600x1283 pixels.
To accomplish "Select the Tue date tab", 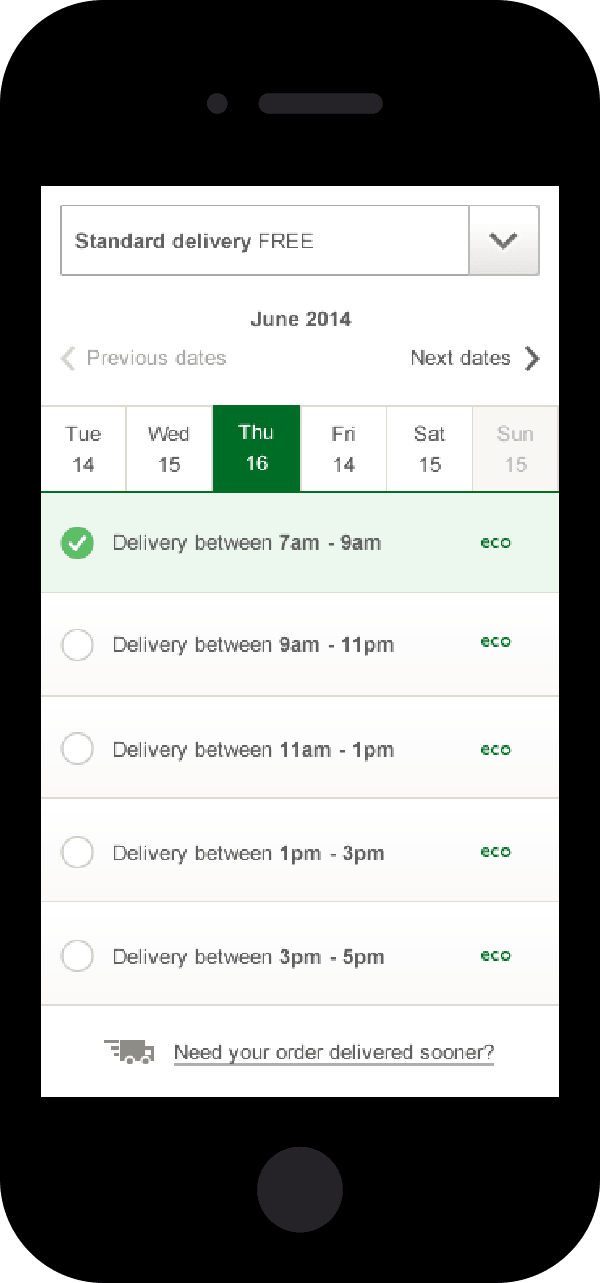I will 83,449.
